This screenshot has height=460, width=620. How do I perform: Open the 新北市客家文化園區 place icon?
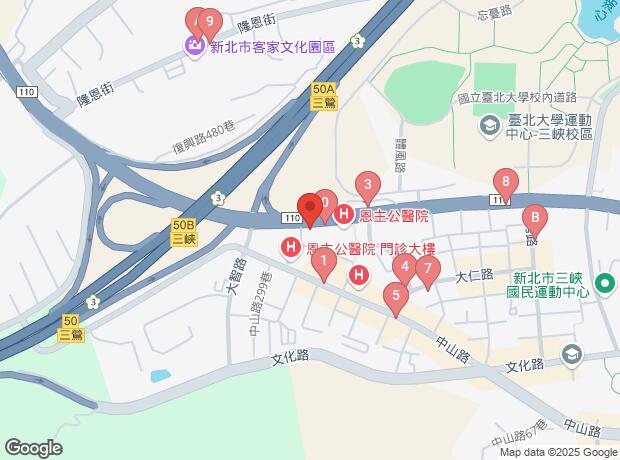[x=190, y=45]
